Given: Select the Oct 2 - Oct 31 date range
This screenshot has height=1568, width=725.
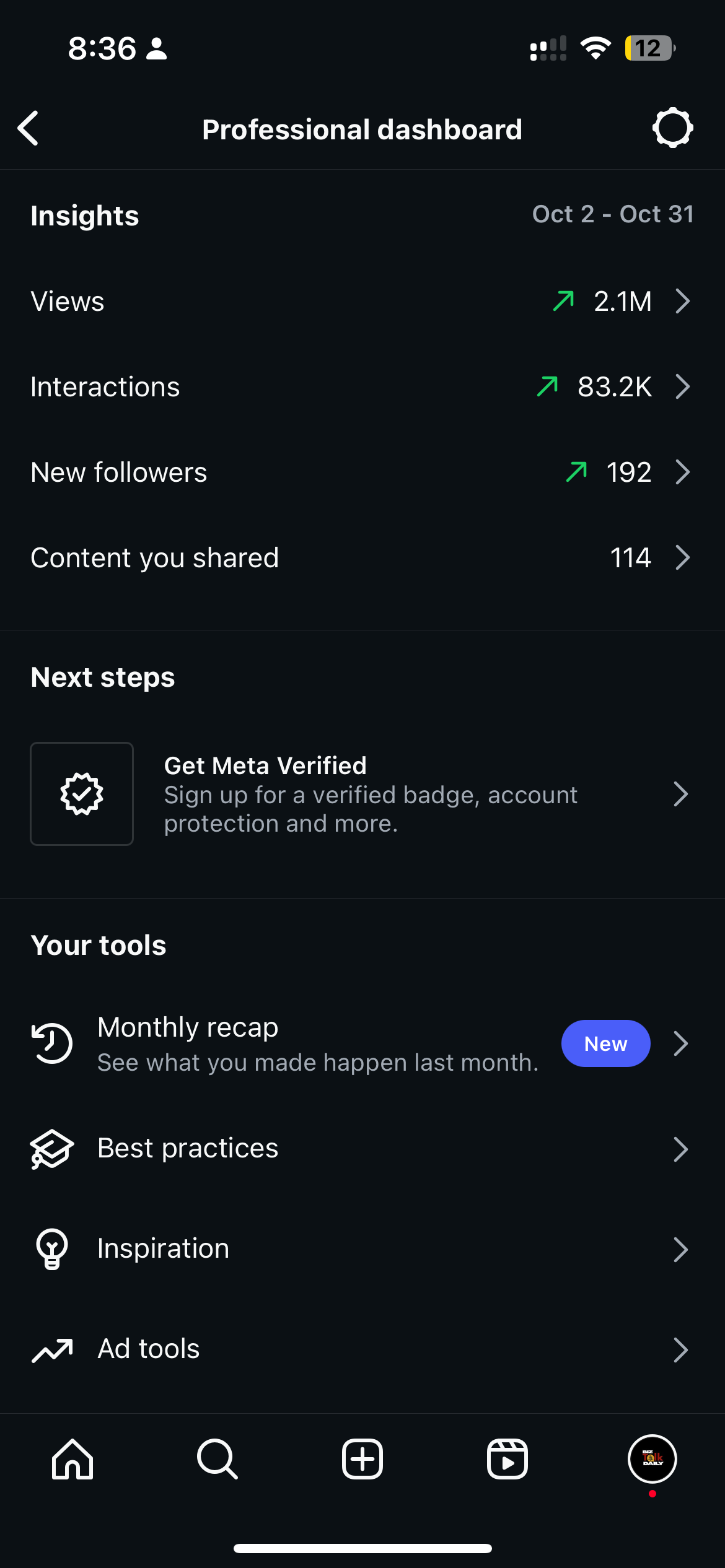Looking at the screenshot, I should click(x=613, y=214).
